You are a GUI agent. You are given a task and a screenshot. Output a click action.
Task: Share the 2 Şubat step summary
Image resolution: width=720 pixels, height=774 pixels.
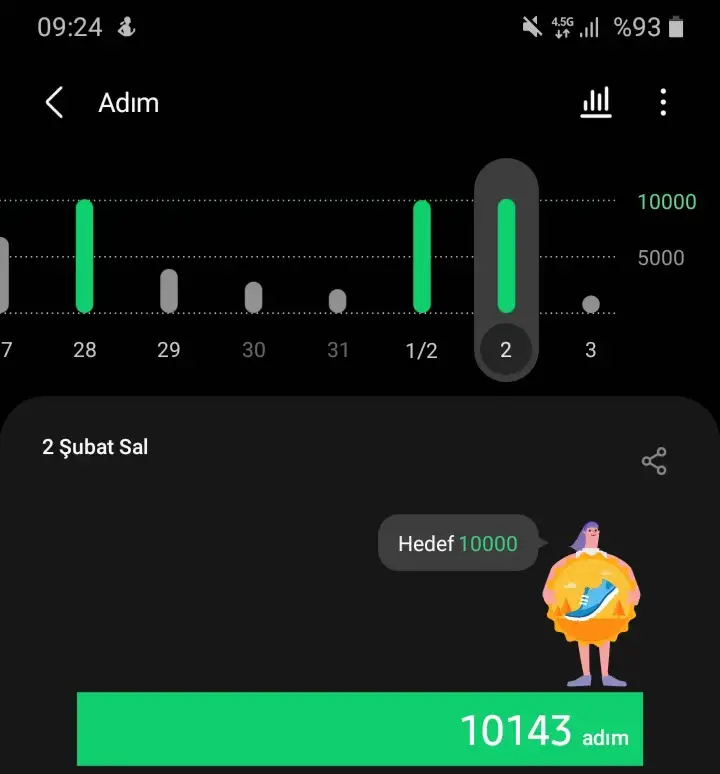pyautogui.click(x=654, y=461)
